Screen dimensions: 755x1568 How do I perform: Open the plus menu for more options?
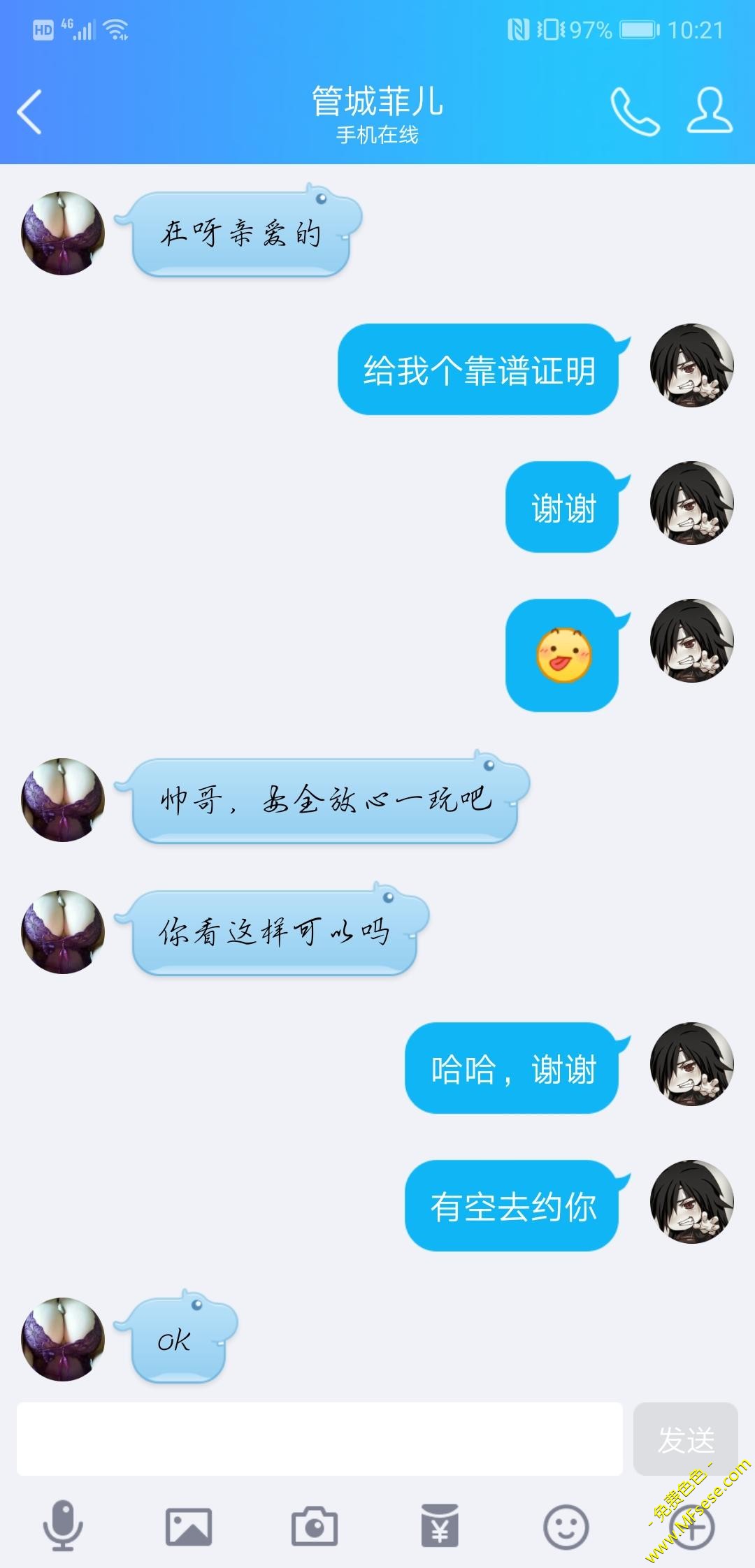[691, 1526]
